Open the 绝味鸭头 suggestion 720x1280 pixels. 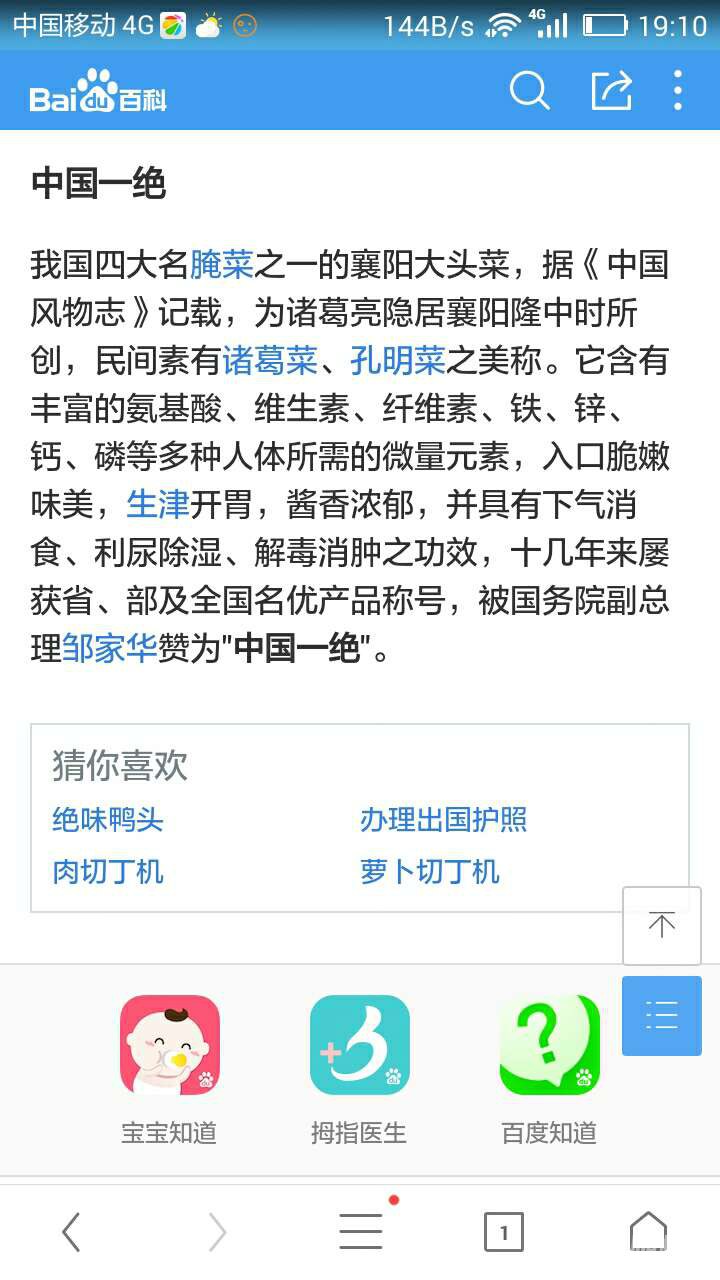108,820
